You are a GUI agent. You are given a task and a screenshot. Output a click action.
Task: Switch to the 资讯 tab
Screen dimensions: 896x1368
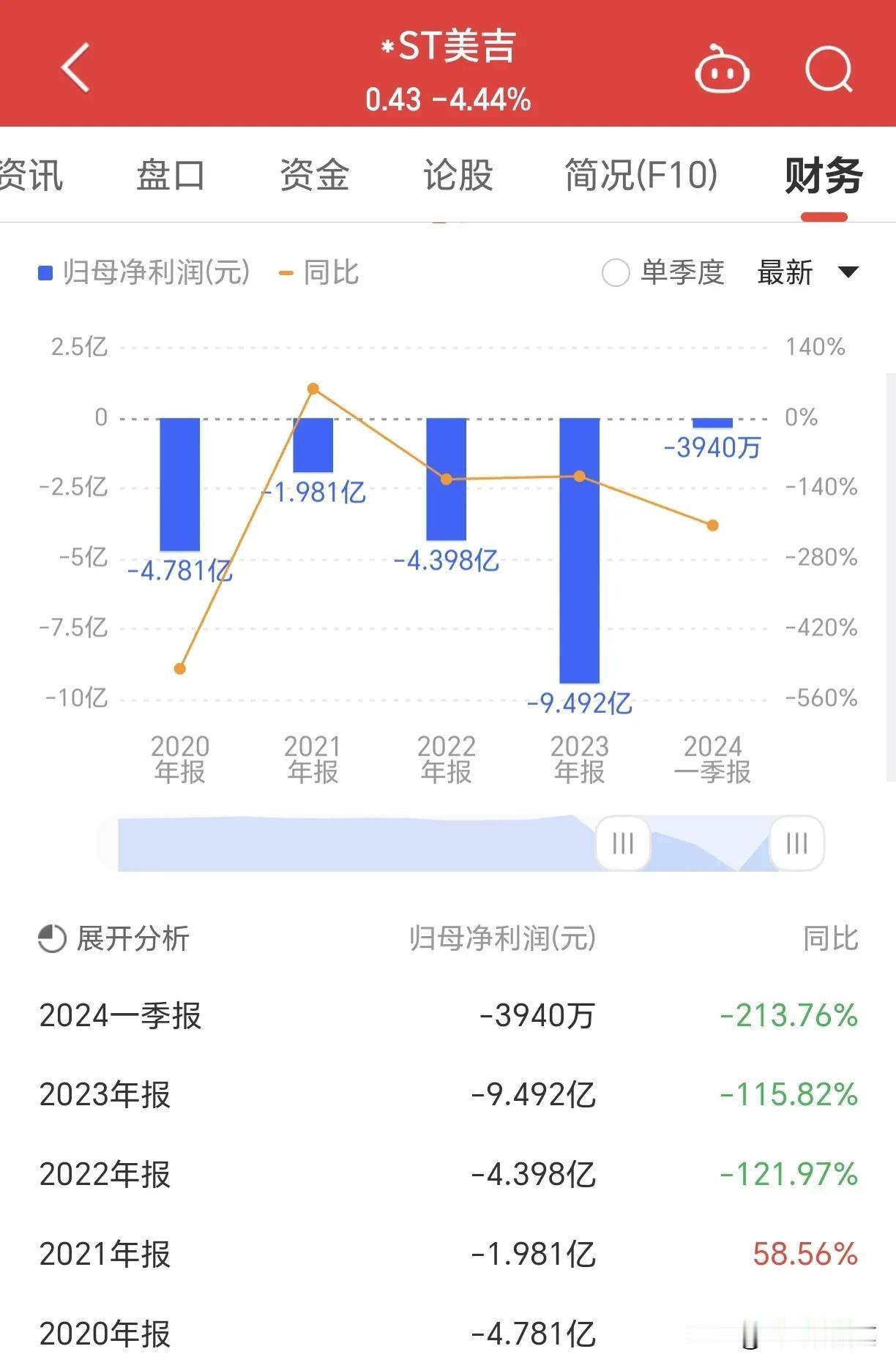32,176
